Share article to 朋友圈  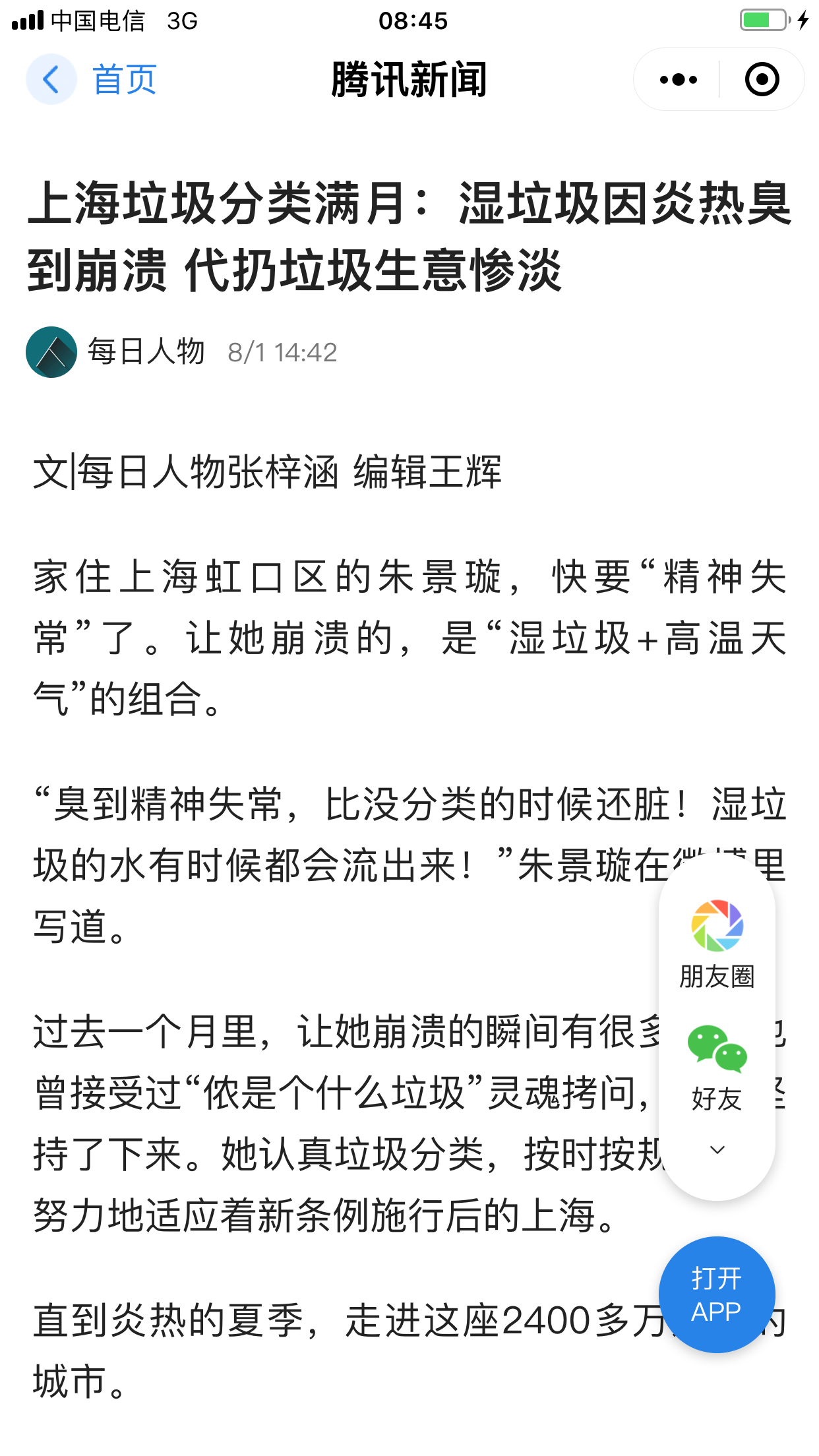[x=717, y=943]
